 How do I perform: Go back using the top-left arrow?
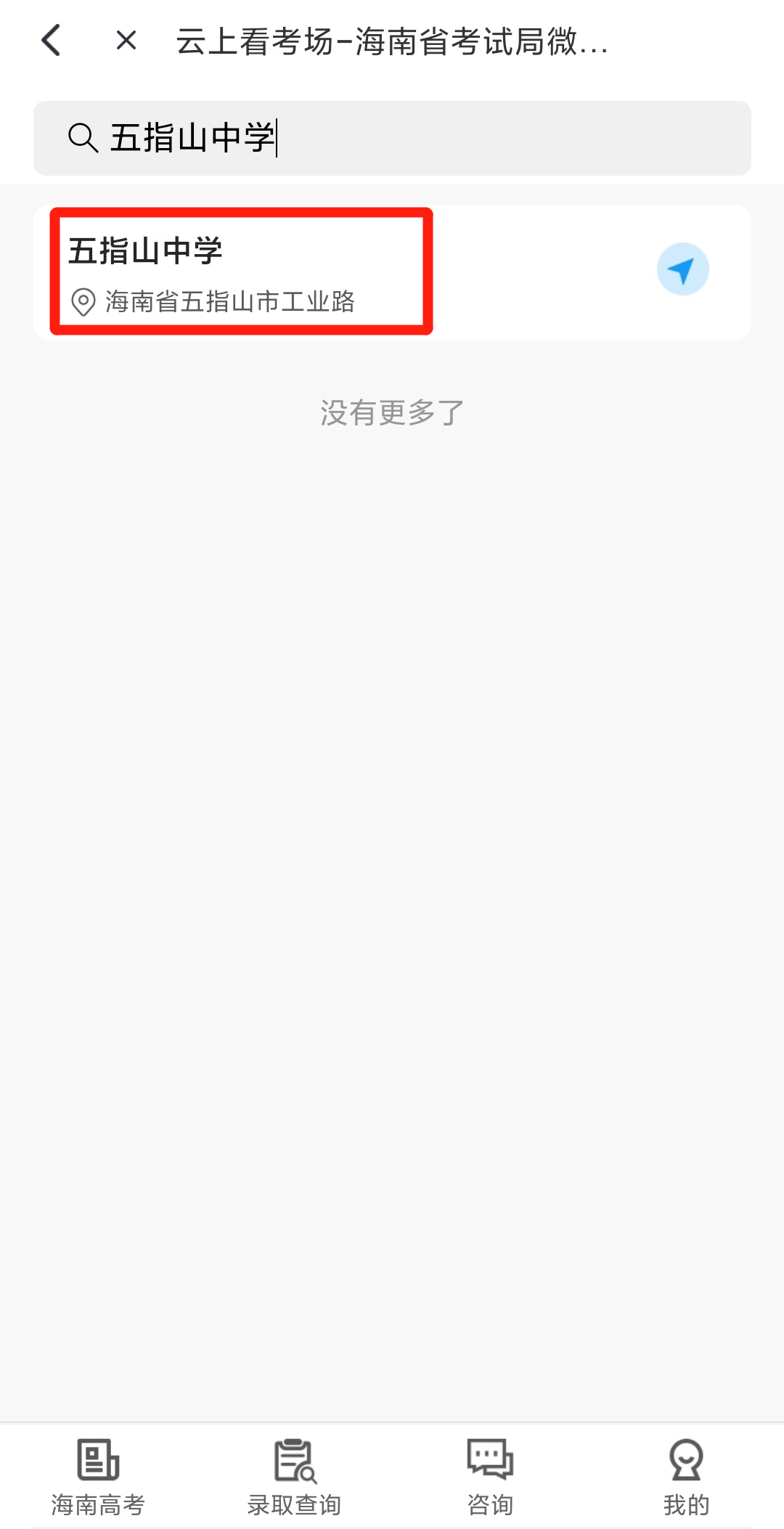pyautogui.click(x=51, y=41)
